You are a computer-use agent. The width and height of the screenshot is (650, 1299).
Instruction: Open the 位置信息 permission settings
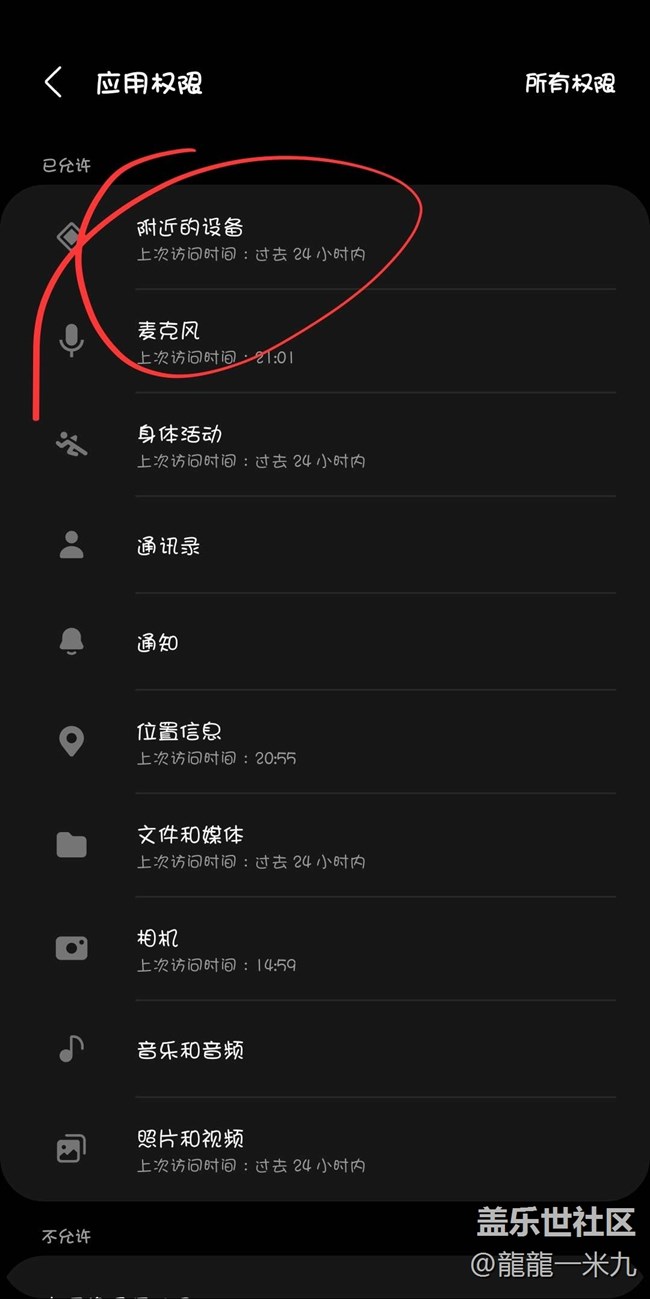(325, 742)
